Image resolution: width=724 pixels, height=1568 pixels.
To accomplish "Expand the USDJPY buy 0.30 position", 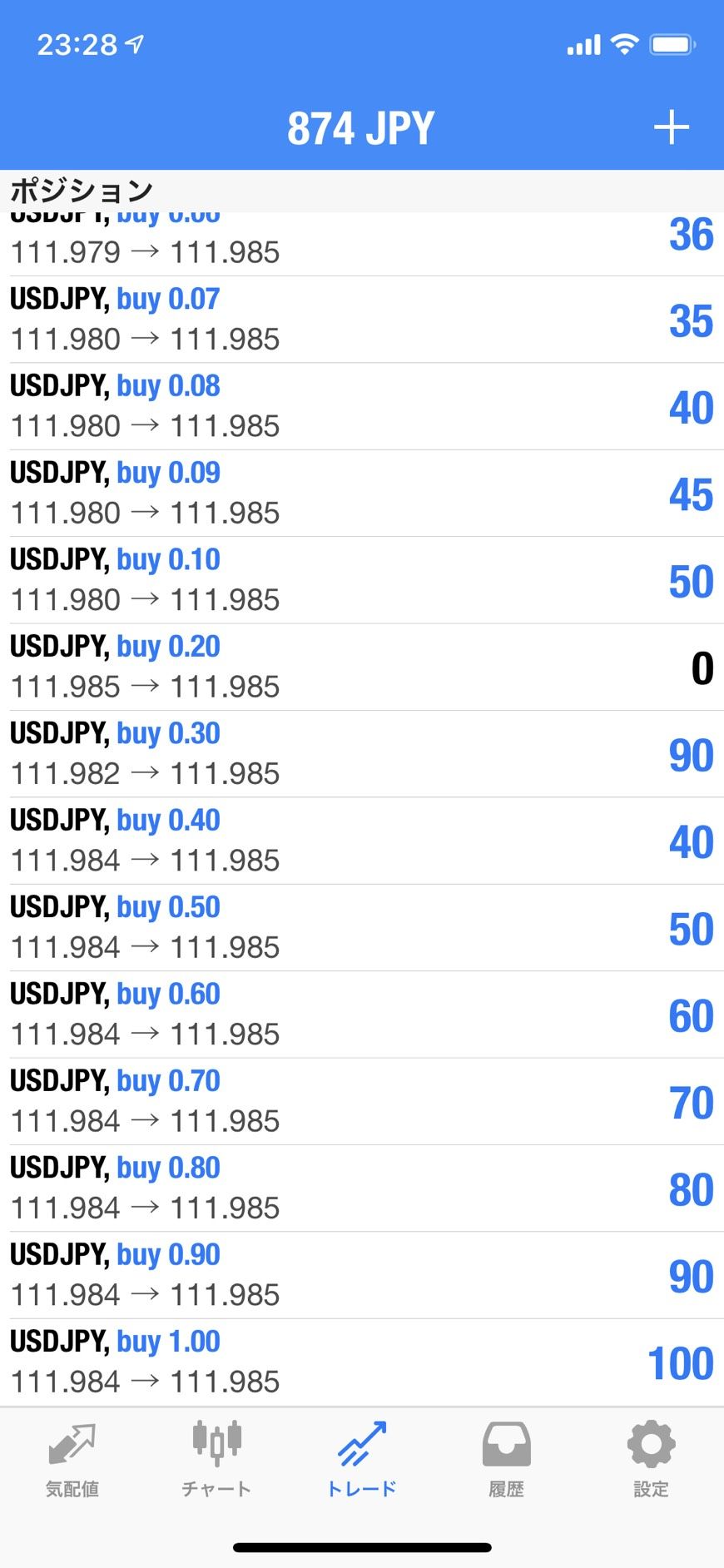I will (362, 754).
